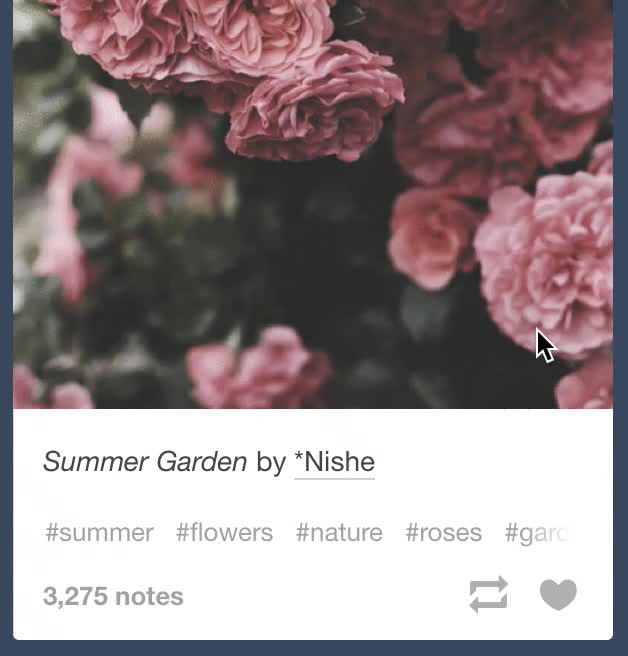
Task: View the 3,275 notes
Action: pos(113,597)
